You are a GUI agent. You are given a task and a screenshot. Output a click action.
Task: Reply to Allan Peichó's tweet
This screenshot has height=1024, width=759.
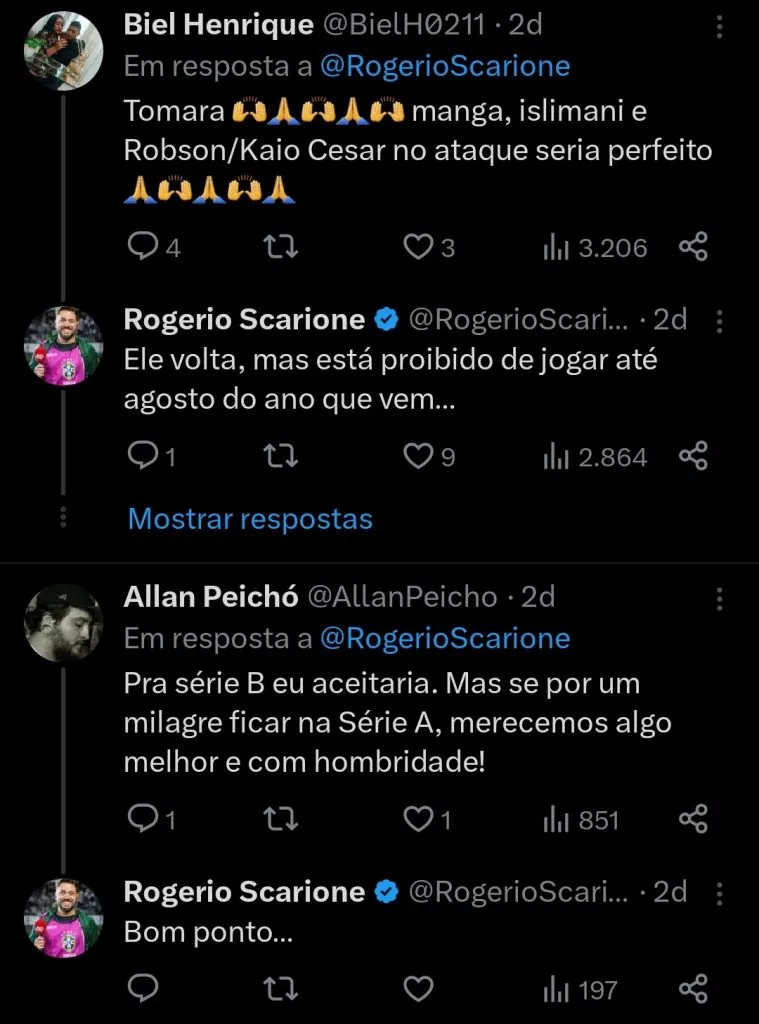144,820
